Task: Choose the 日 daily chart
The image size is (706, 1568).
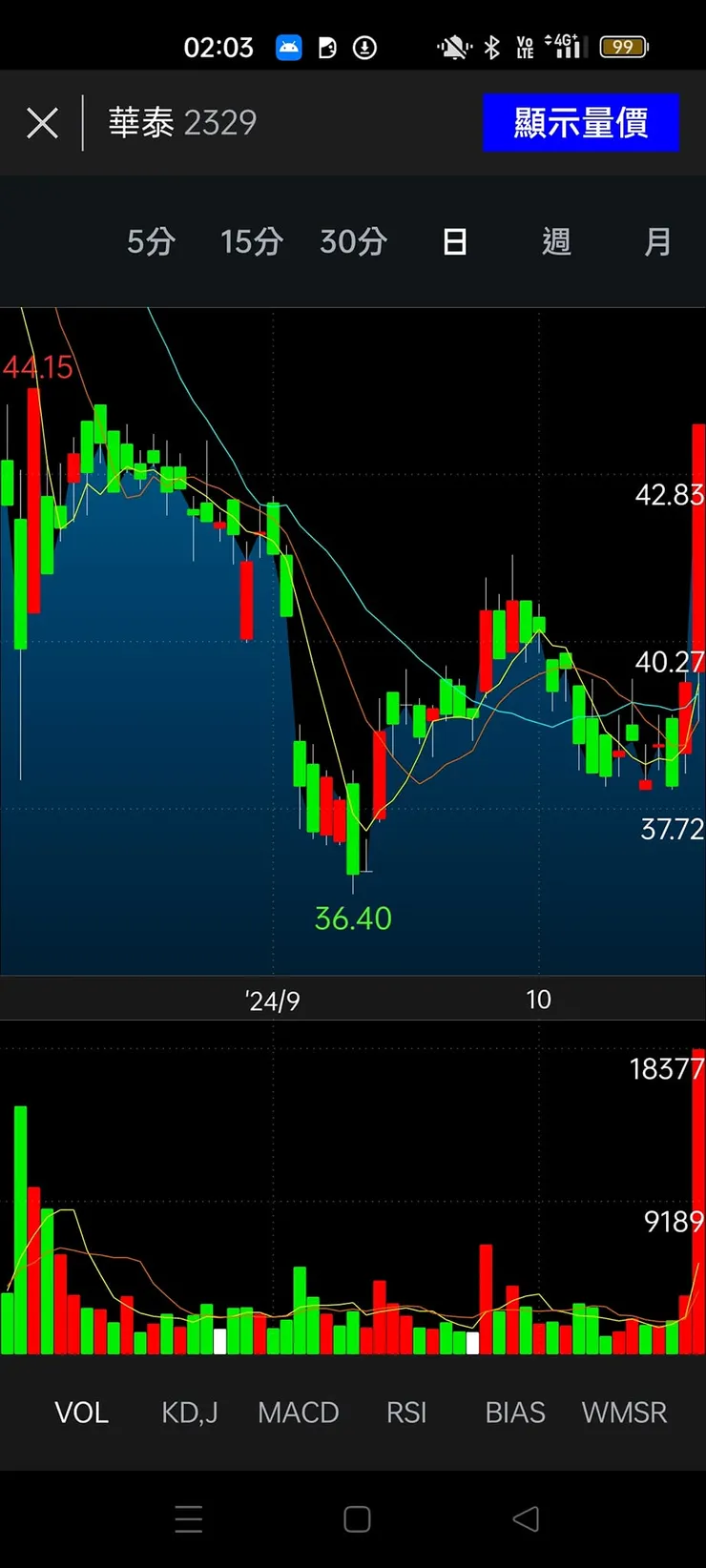Action: (455, 242)
